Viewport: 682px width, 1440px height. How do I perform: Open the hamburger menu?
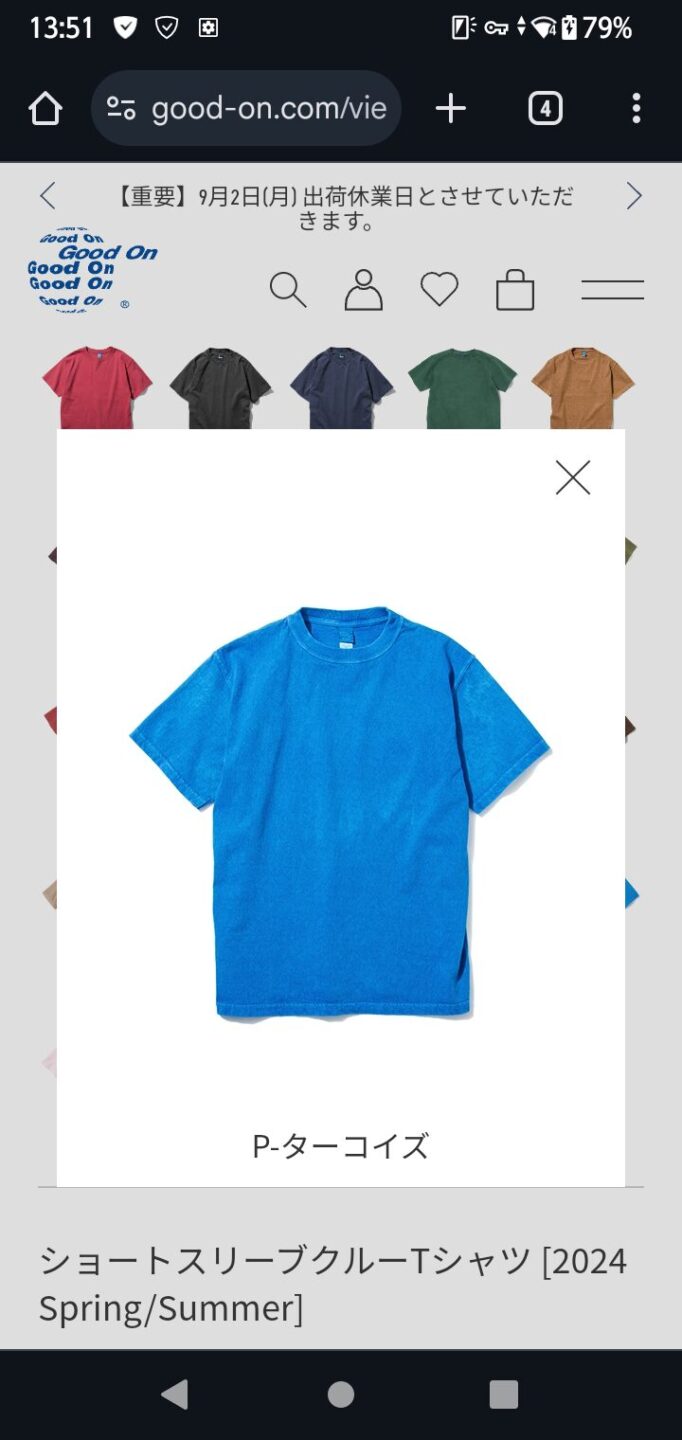612,290
